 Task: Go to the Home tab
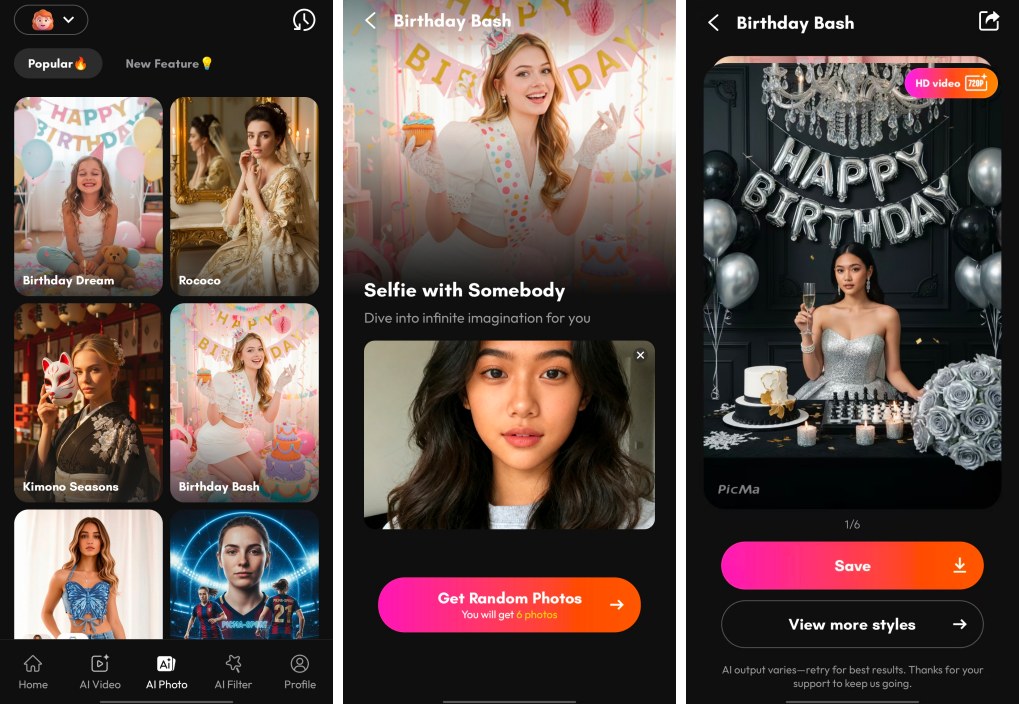tap(33, 672)
